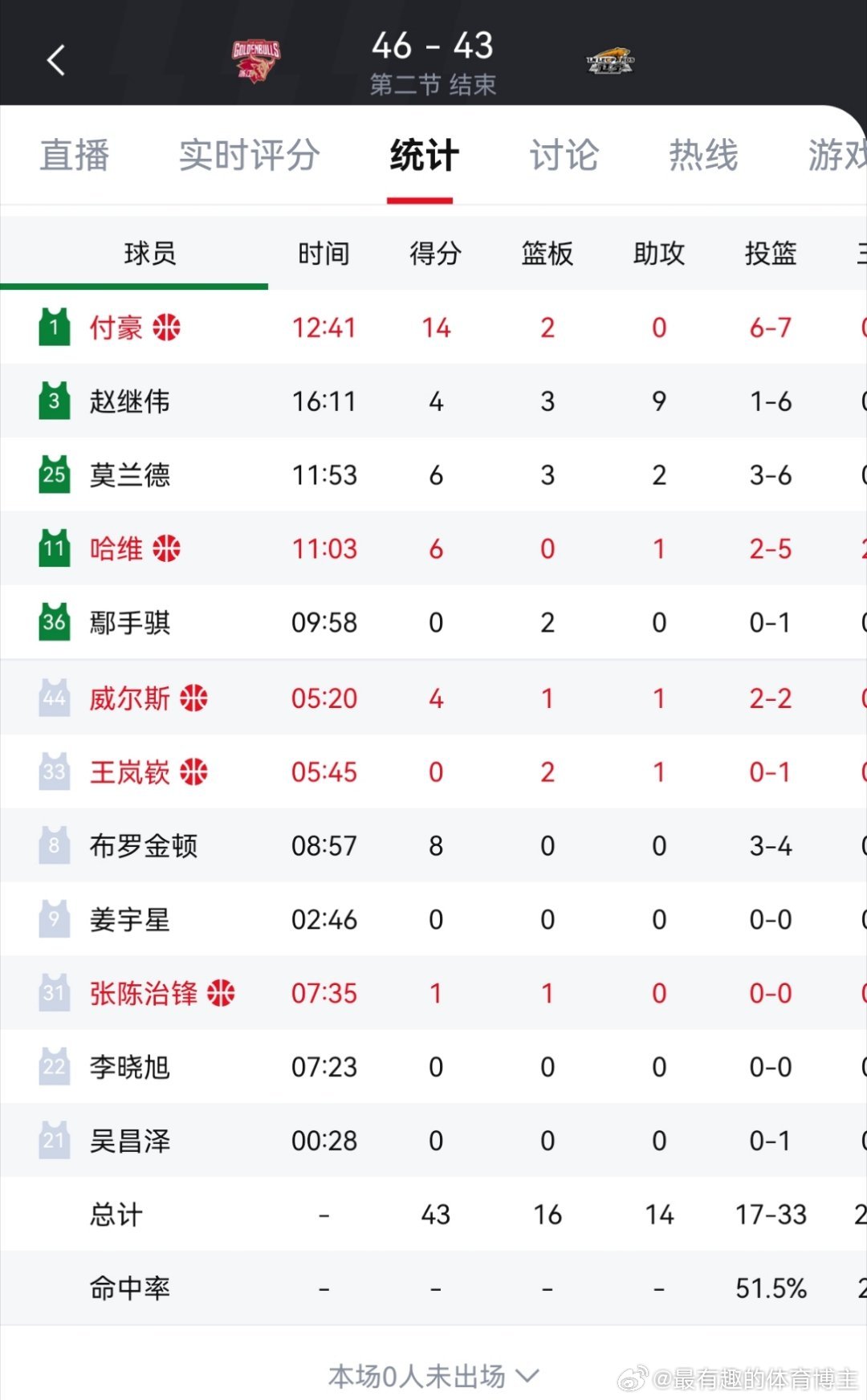Image resolution: width=867 pixels, height=1400 pixels.
Task: Open the 热线 tab
Action: pos(702,156)
